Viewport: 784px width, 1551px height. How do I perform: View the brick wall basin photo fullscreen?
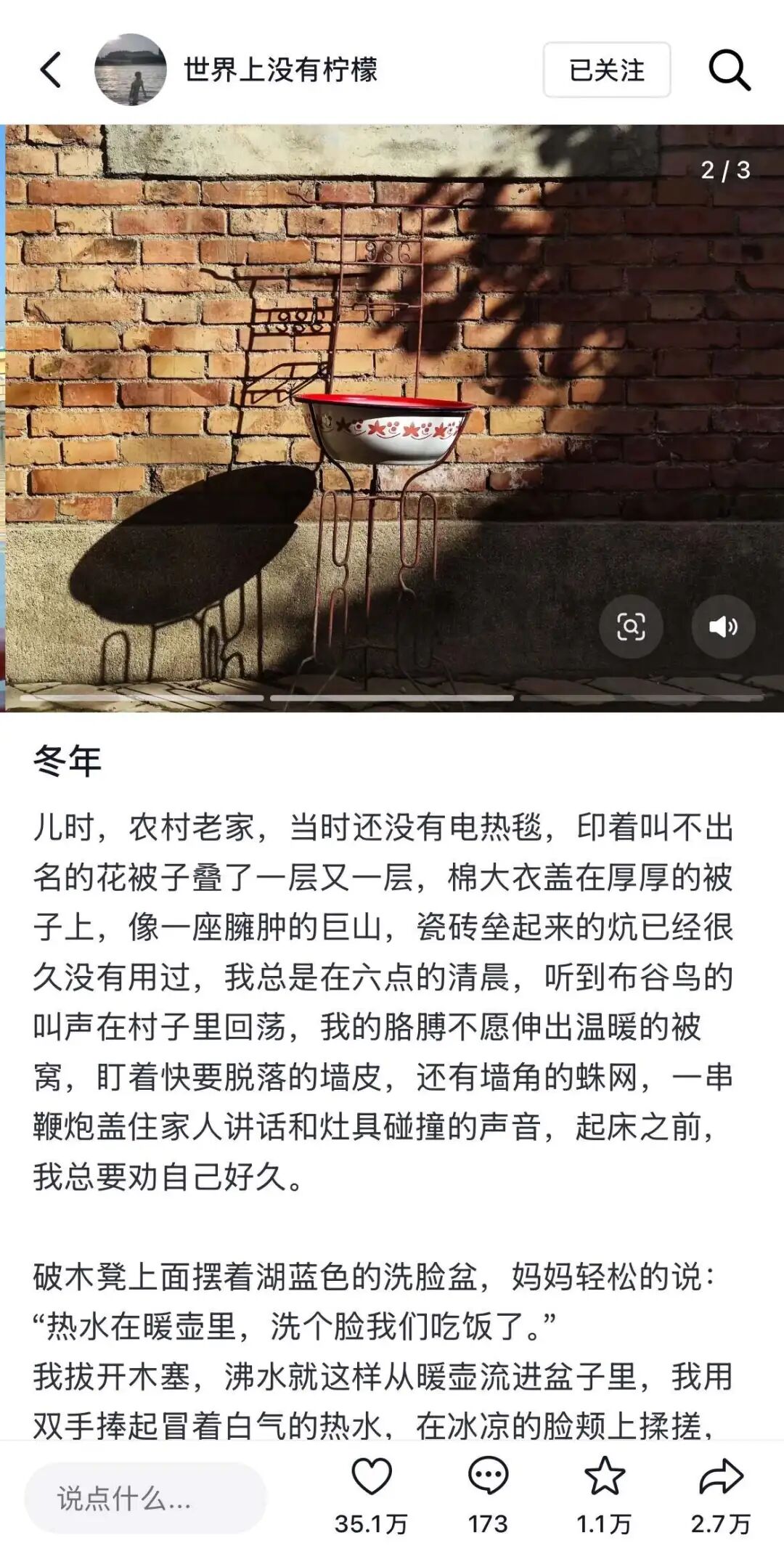[392, 407]
